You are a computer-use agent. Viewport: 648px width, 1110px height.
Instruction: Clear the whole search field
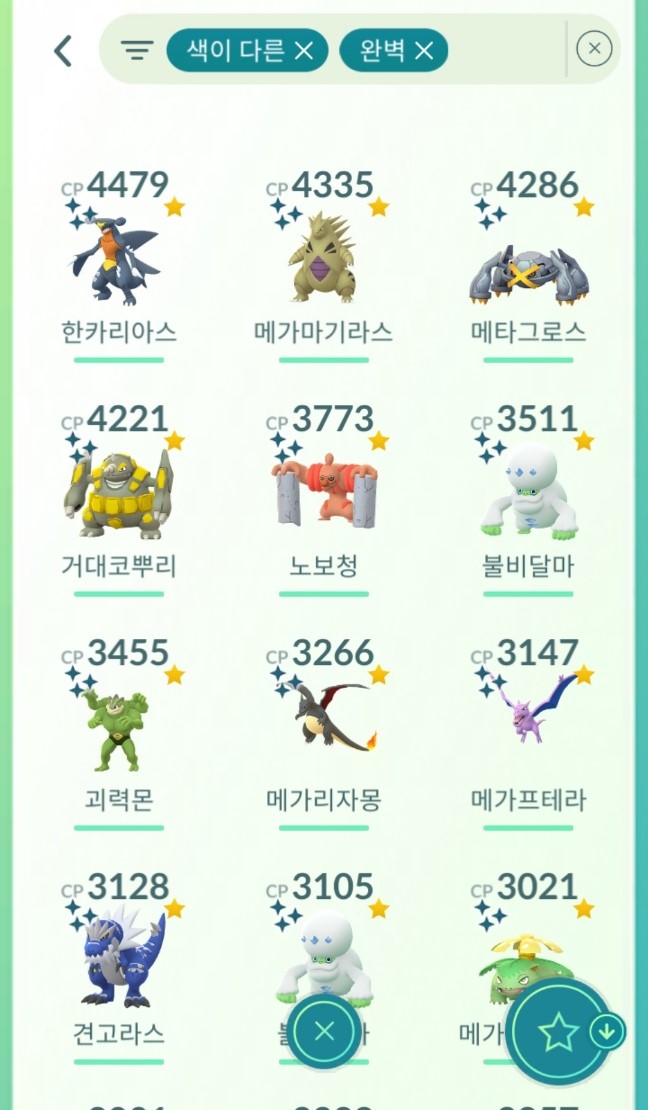tap(594, 48)
